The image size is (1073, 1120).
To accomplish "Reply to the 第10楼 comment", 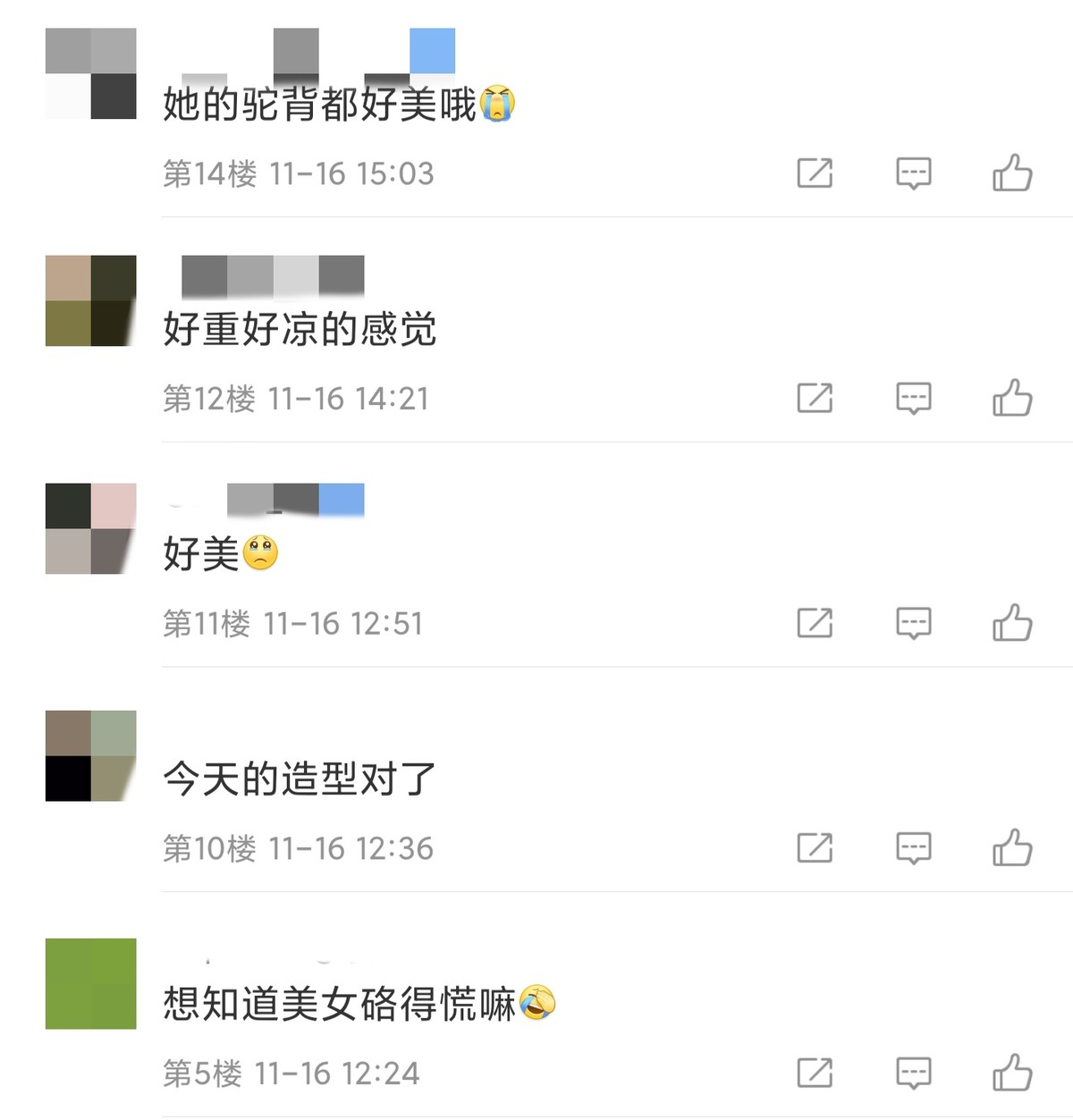I will [x=913, y=848].
